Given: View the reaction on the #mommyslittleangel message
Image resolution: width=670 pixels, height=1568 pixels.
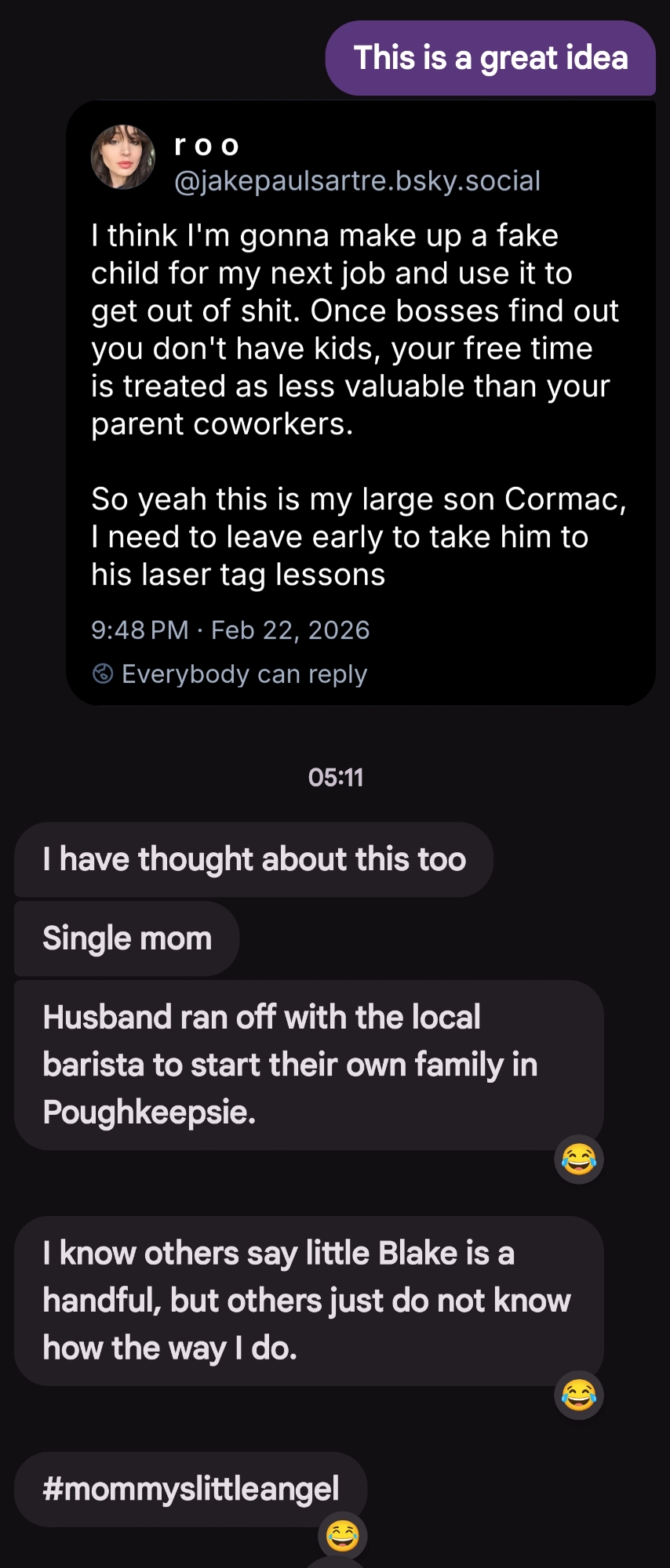Looking at the screenshot, I should [343, 1535].
